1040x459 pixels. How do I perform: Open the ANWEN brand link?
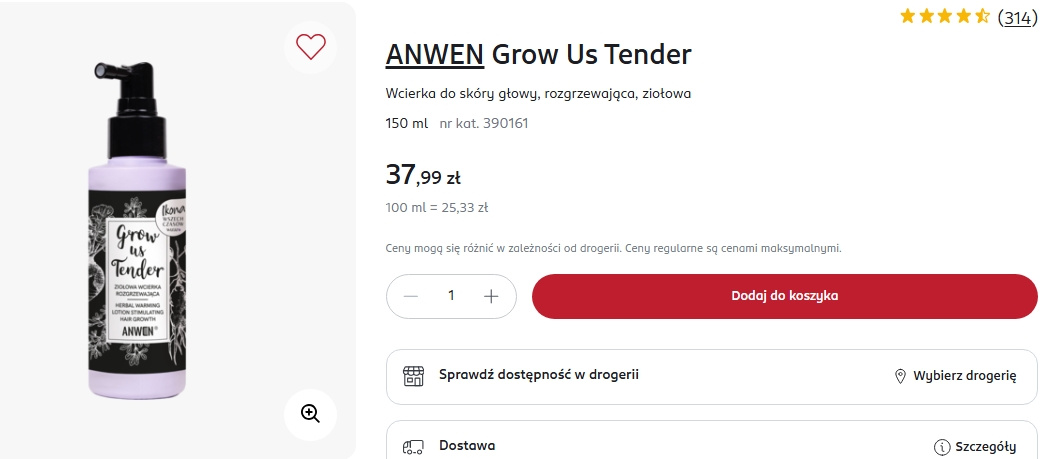pos(435,54)
